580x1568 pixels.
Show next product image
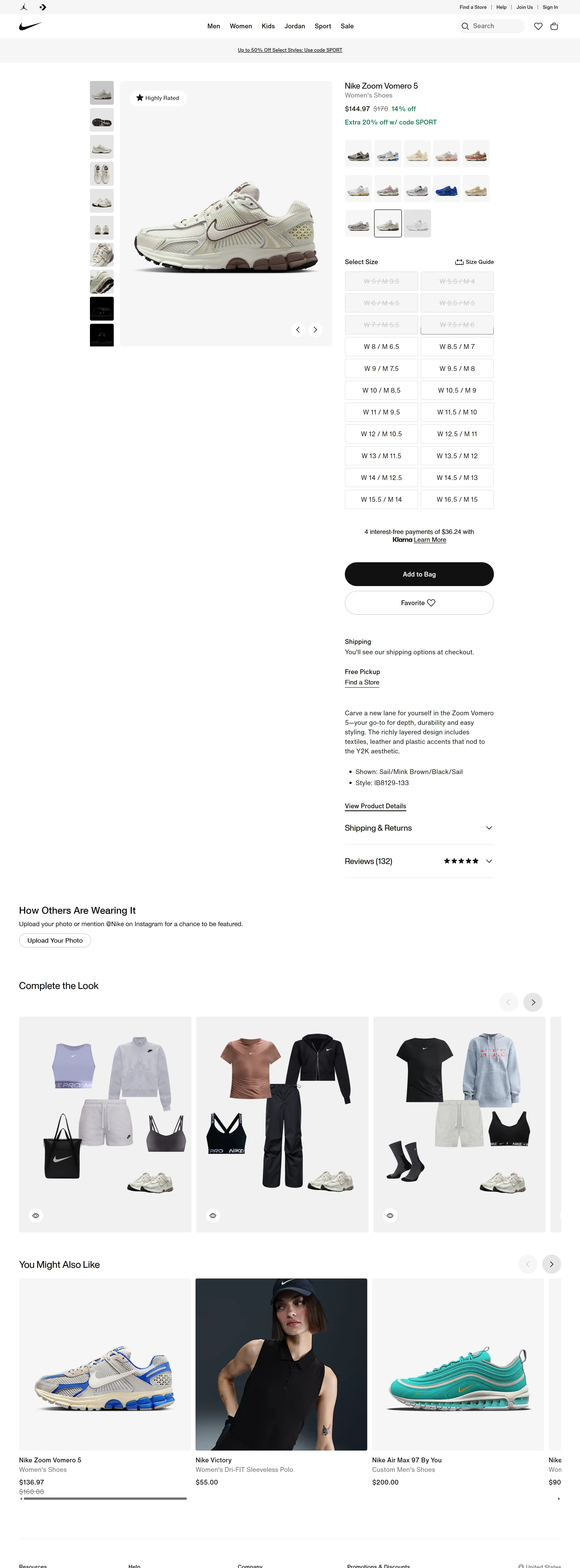(x=315, y=329)
